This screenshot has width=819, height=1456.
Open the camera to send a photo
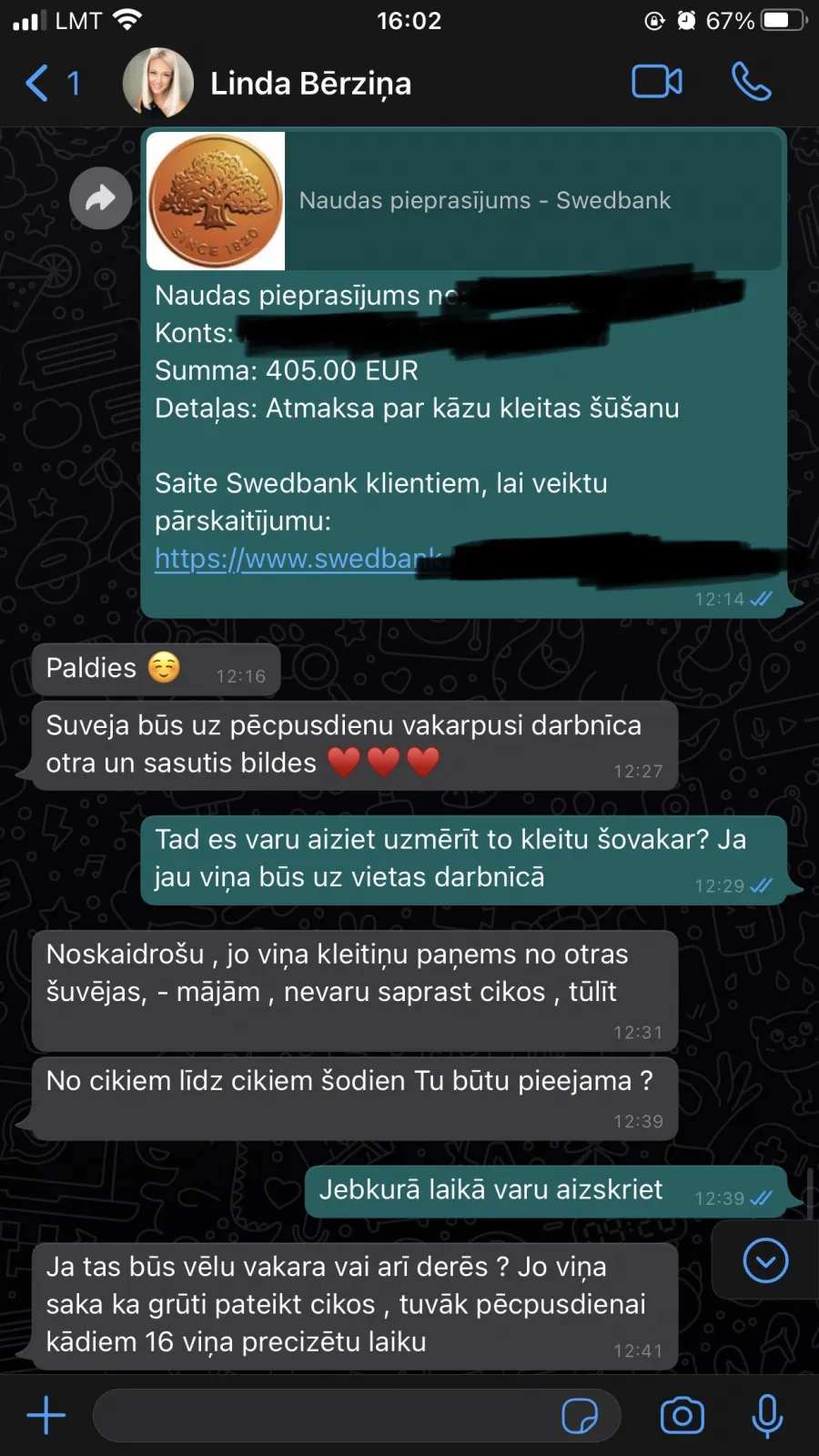tap(682, 1416)
